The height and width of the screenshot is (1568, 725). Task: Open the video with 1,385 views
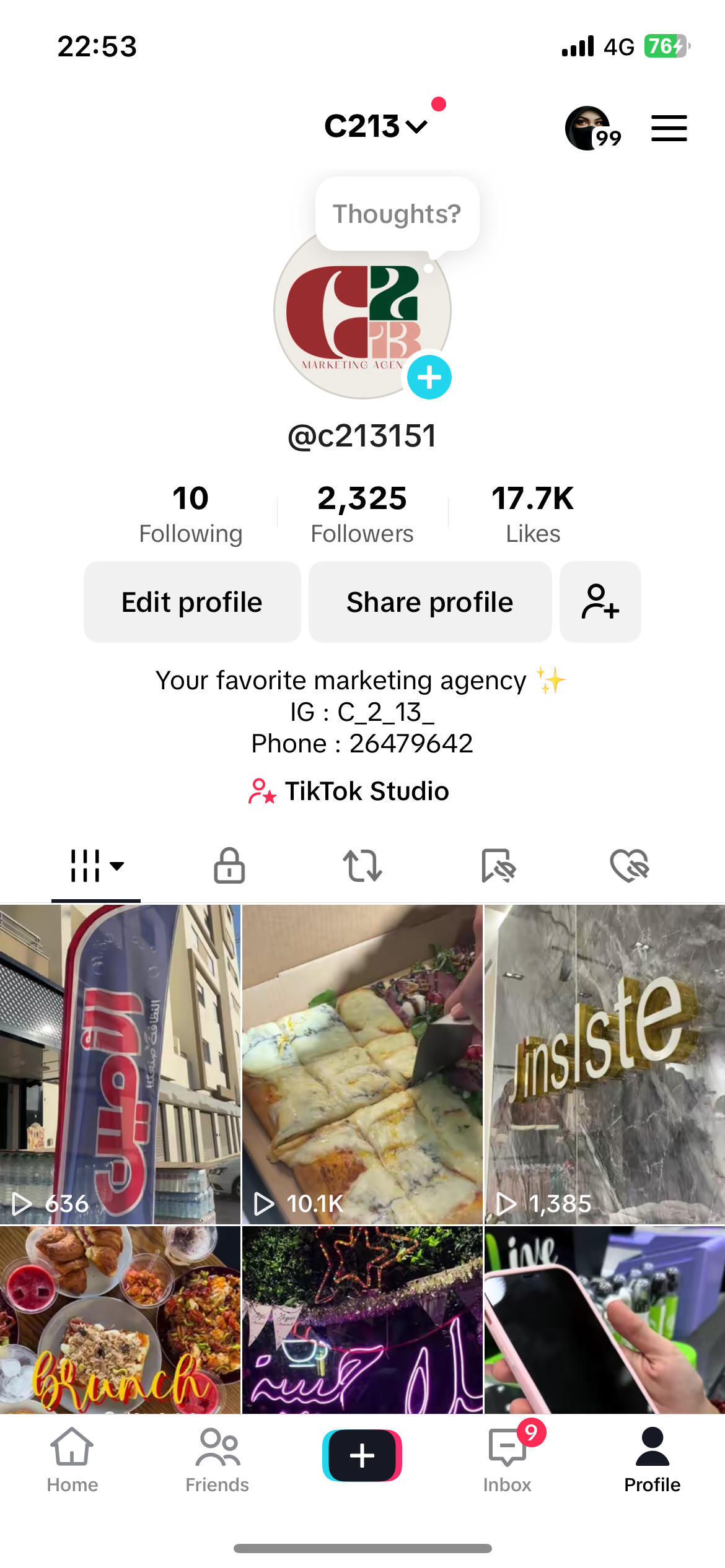pyautogui.click(x=604, y=1064)
